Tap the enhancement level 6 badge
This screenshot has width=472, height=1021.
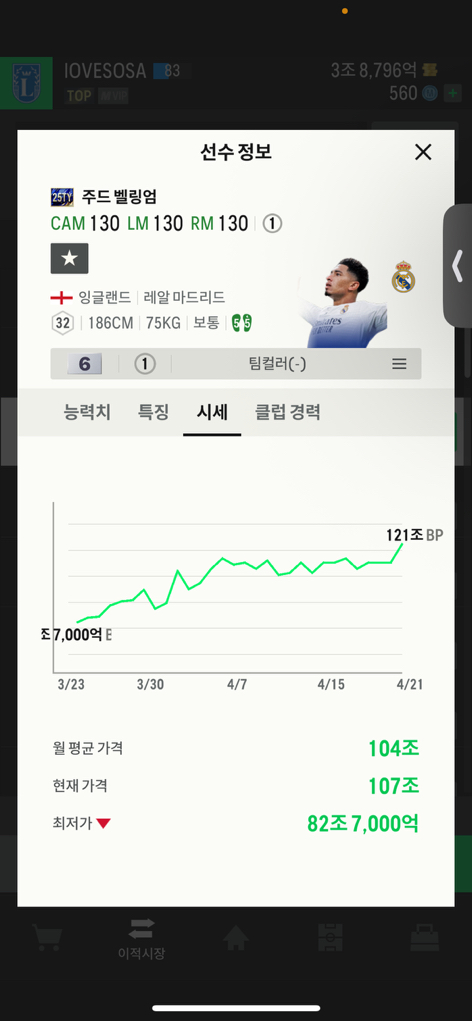85,364
